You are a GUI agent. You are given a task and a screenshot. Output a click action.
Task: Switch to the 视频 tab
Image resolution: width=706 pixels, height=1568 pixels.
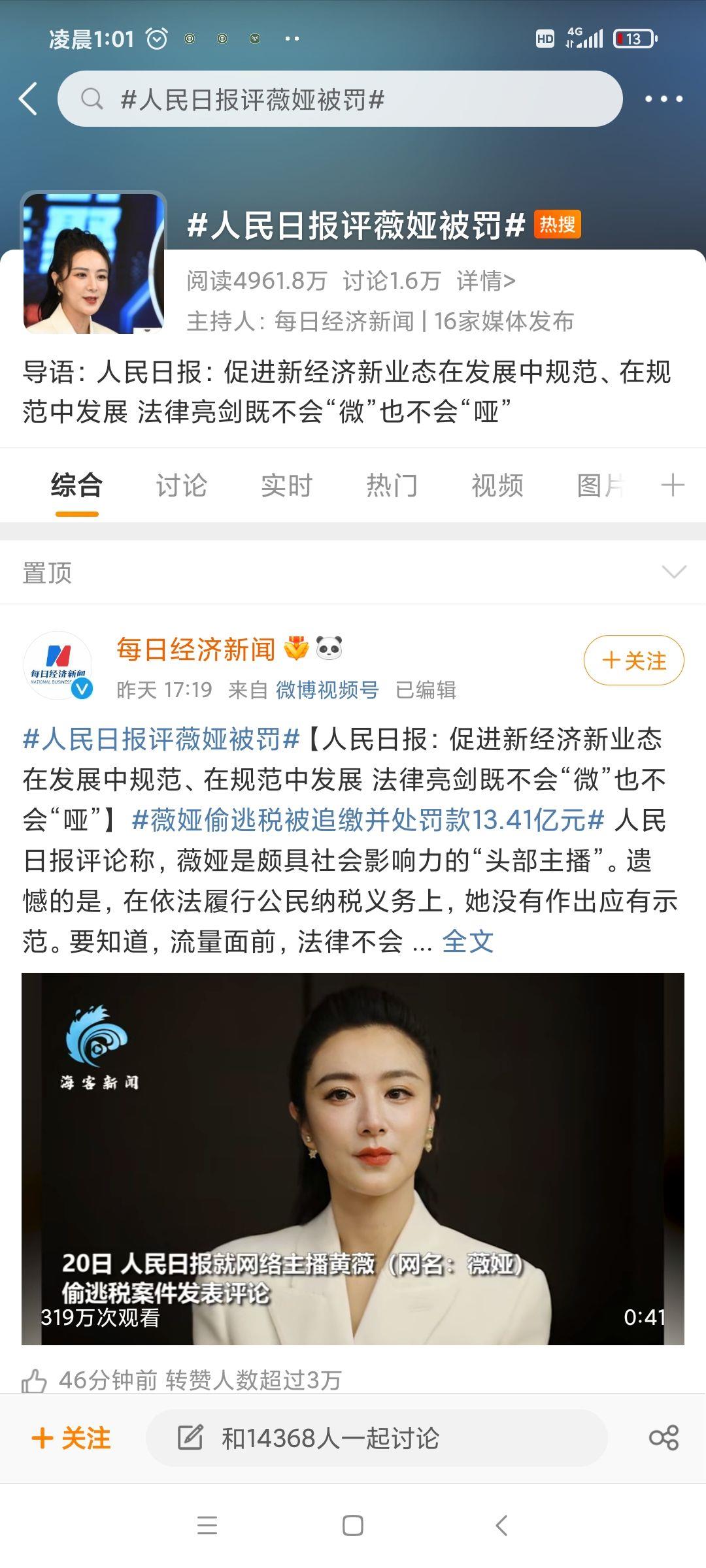(497, 485)
